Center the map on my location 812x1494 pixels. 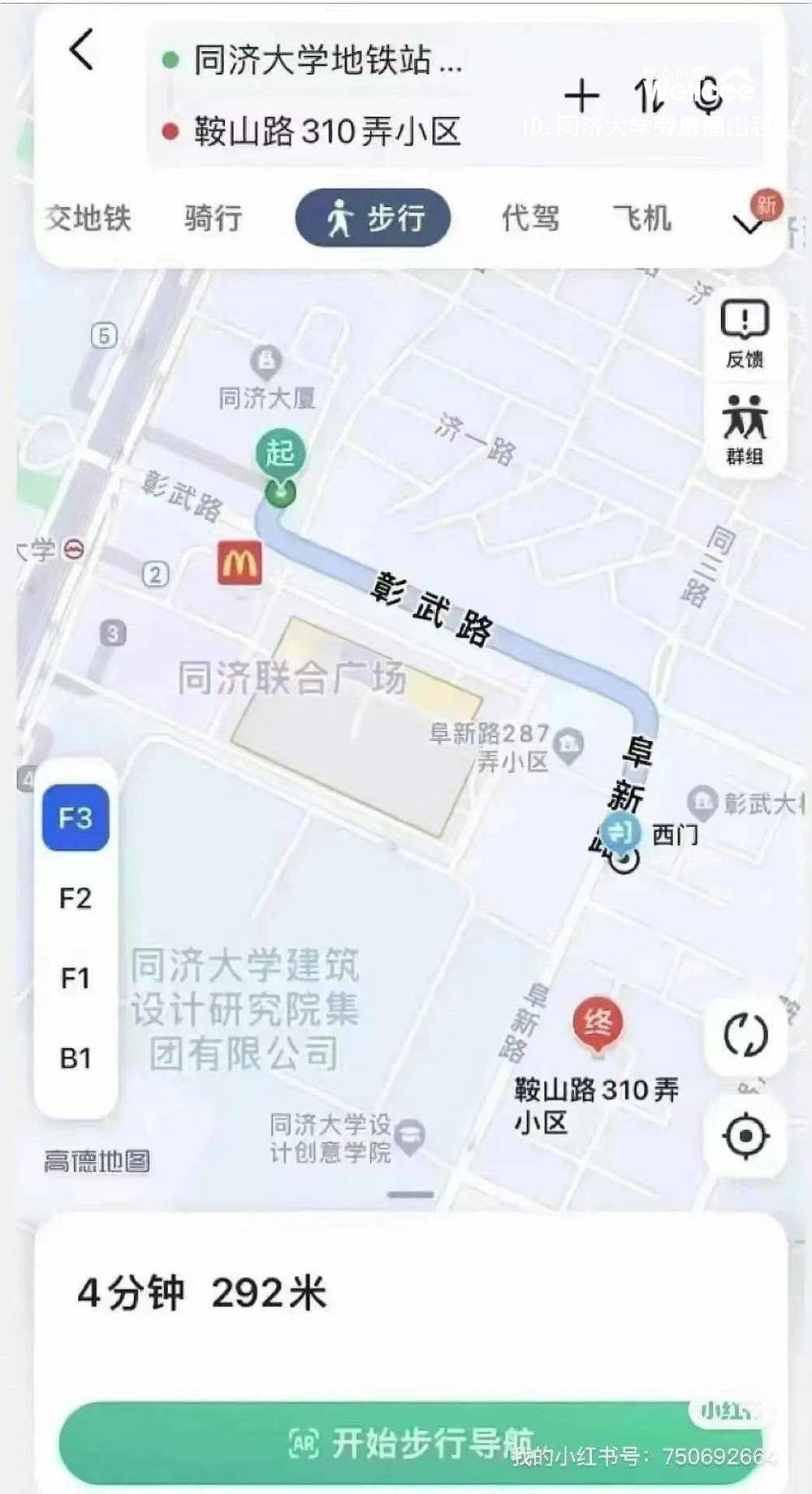[745, 1136]
